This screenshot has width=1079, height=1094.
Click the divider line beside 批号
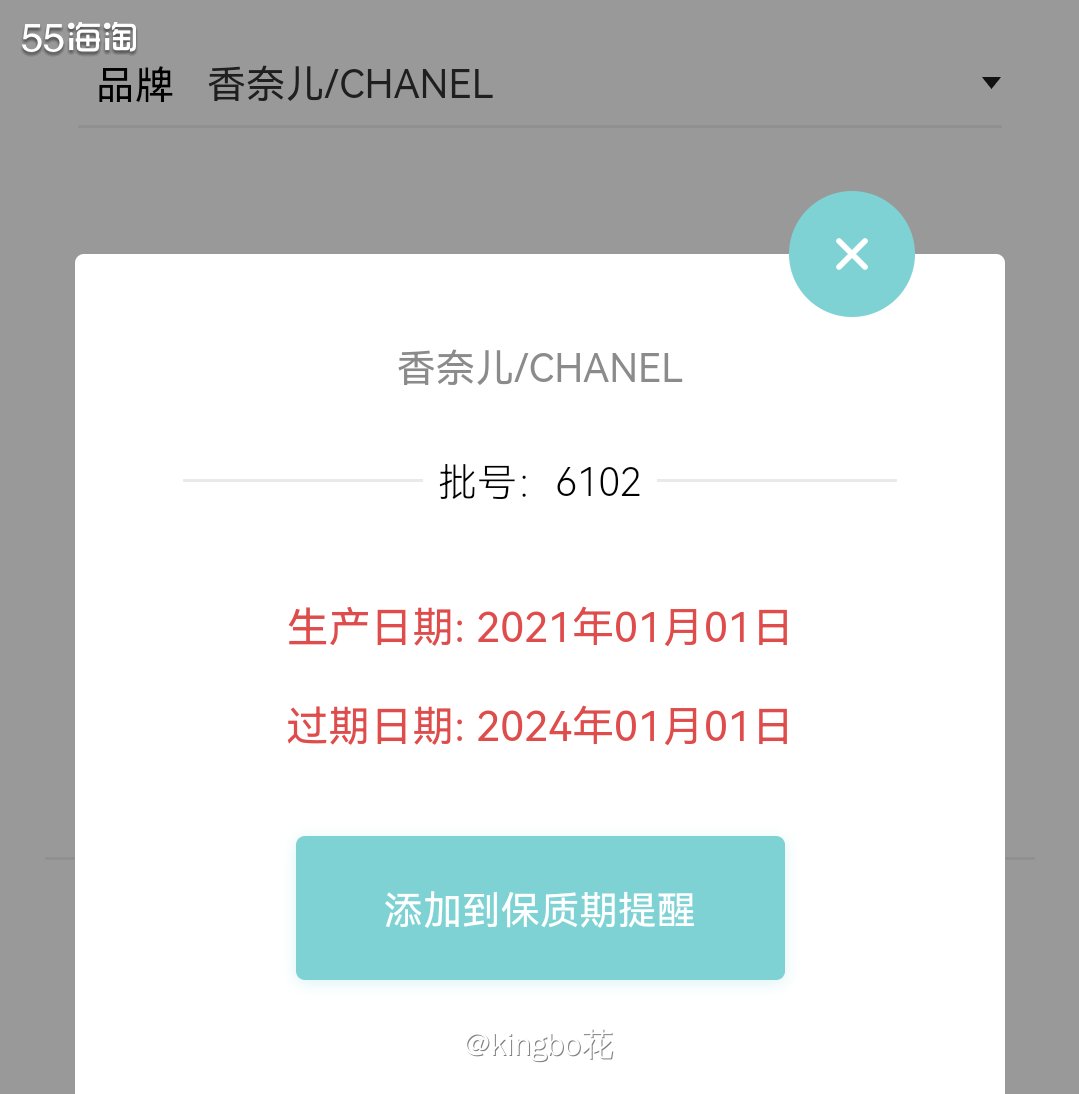point(280,482)
